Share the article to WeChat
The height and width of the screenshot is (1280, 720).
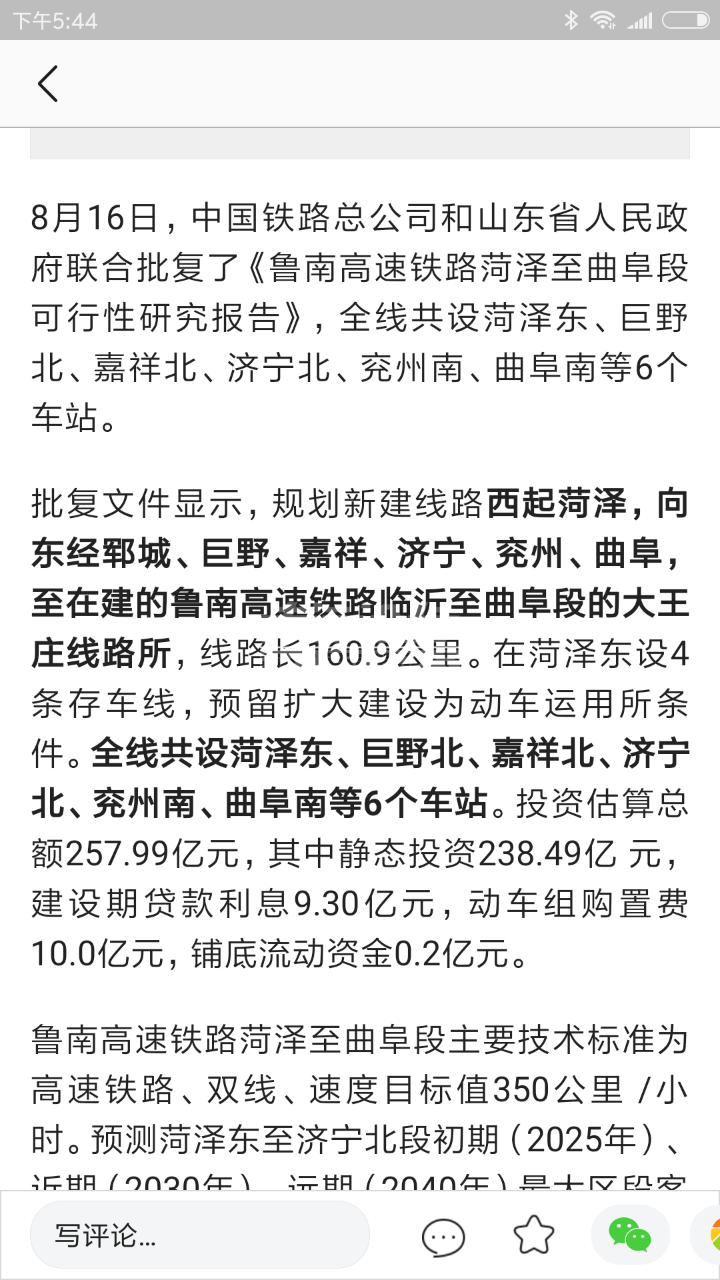click(629, 1236)
